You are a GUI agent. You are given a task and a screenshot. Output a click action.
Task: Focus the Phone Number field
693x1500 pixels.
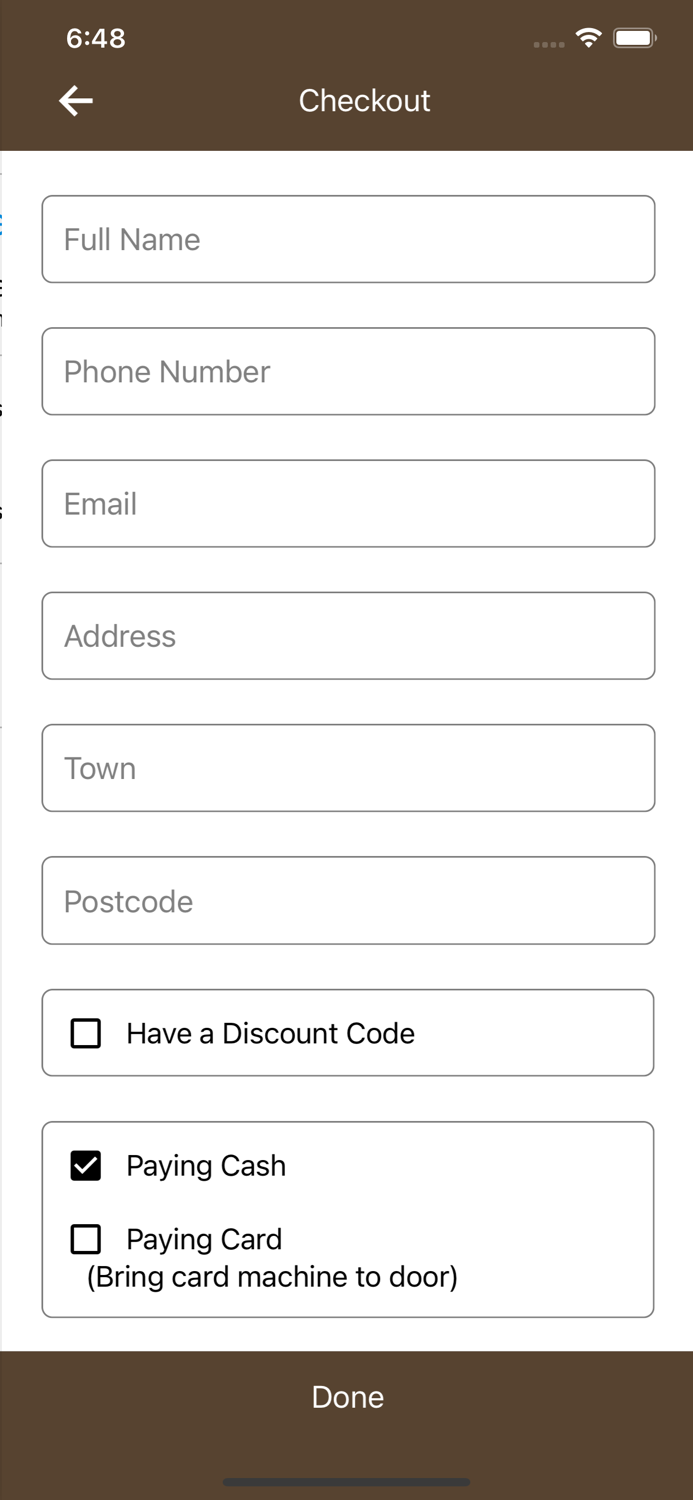tap(348, 371)
